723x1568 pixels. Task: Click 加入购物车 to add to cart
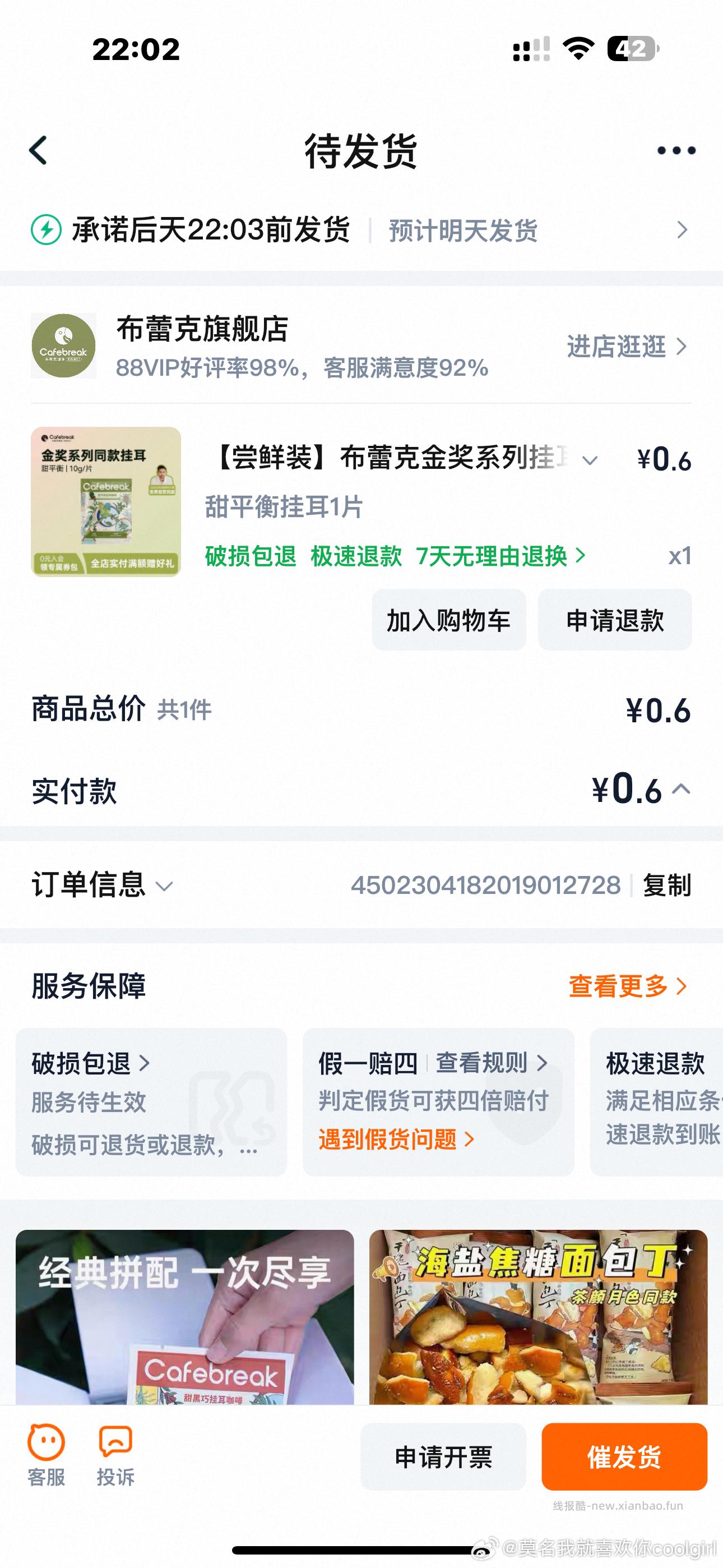pyautogui.click(x=448, y=620)
